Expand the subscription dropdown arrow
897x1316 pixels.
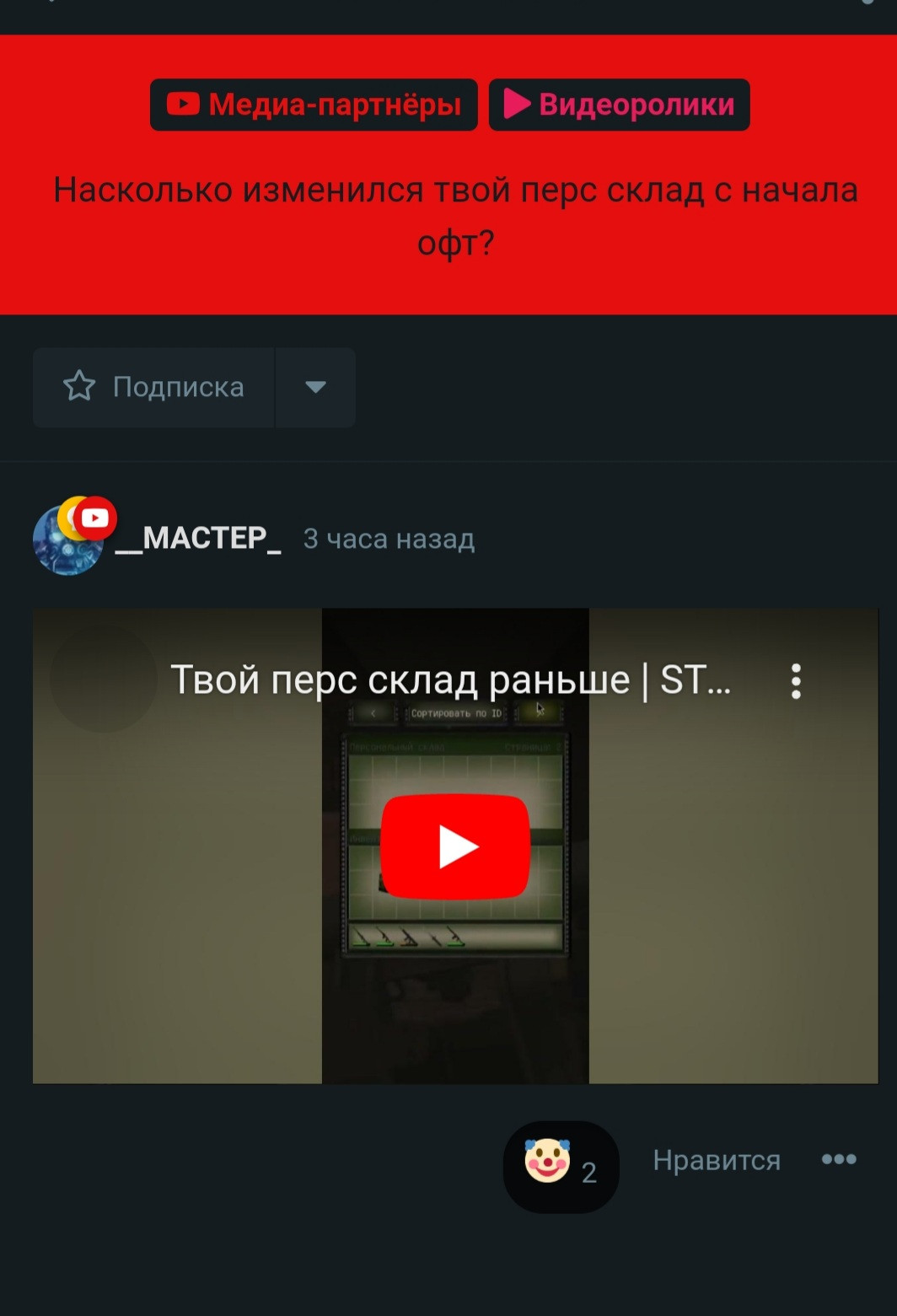point(315,387)
